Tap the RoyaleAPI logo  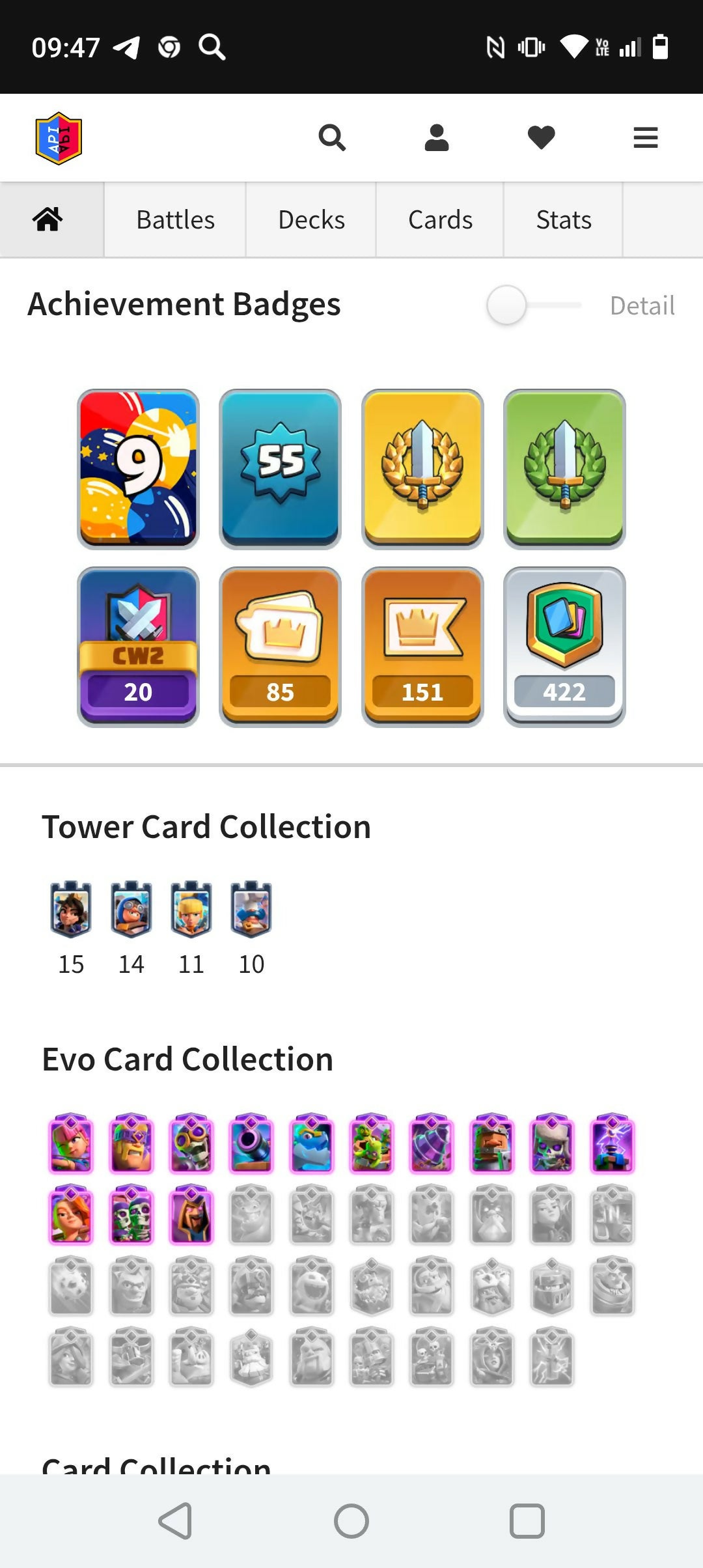pos(59,138)
